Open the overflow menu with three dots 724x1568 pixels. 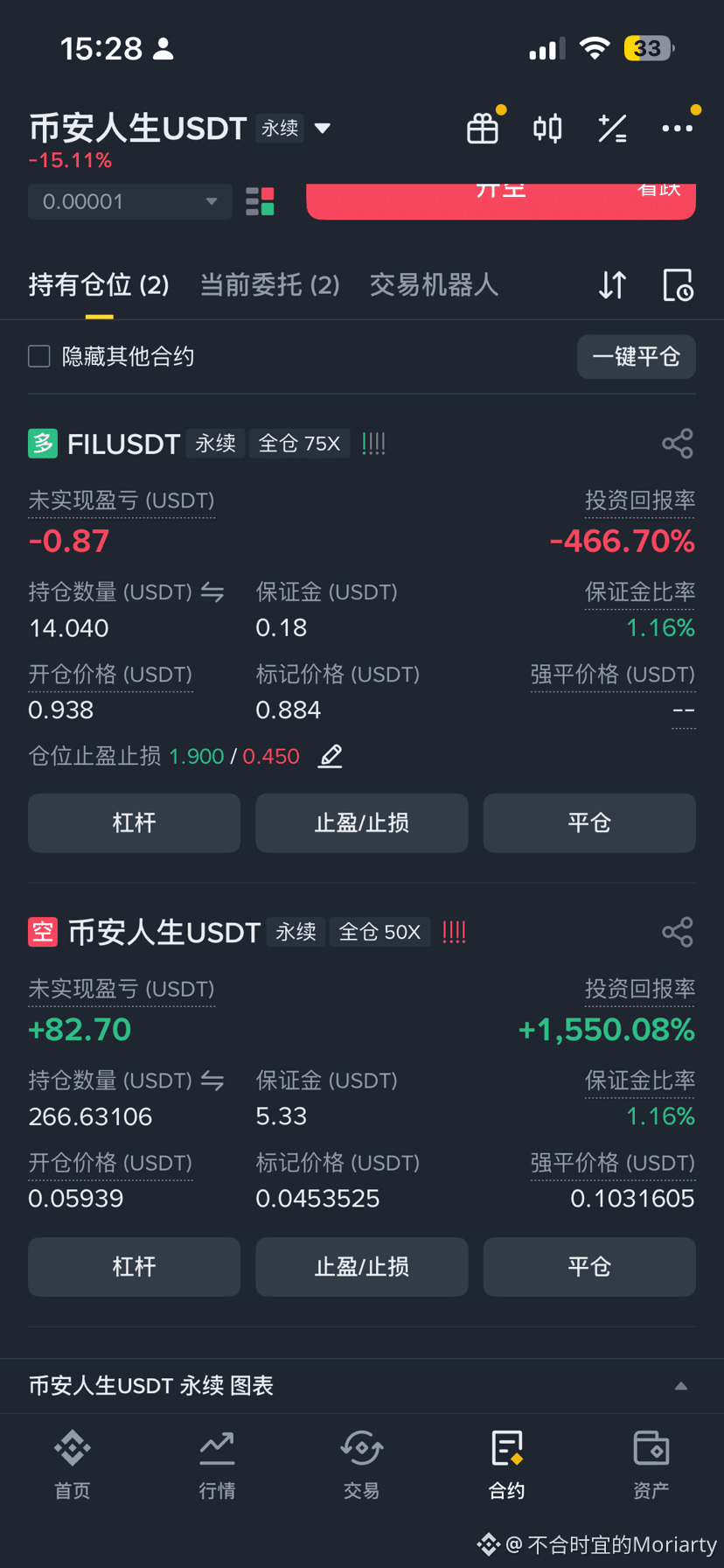pos(678,129)
